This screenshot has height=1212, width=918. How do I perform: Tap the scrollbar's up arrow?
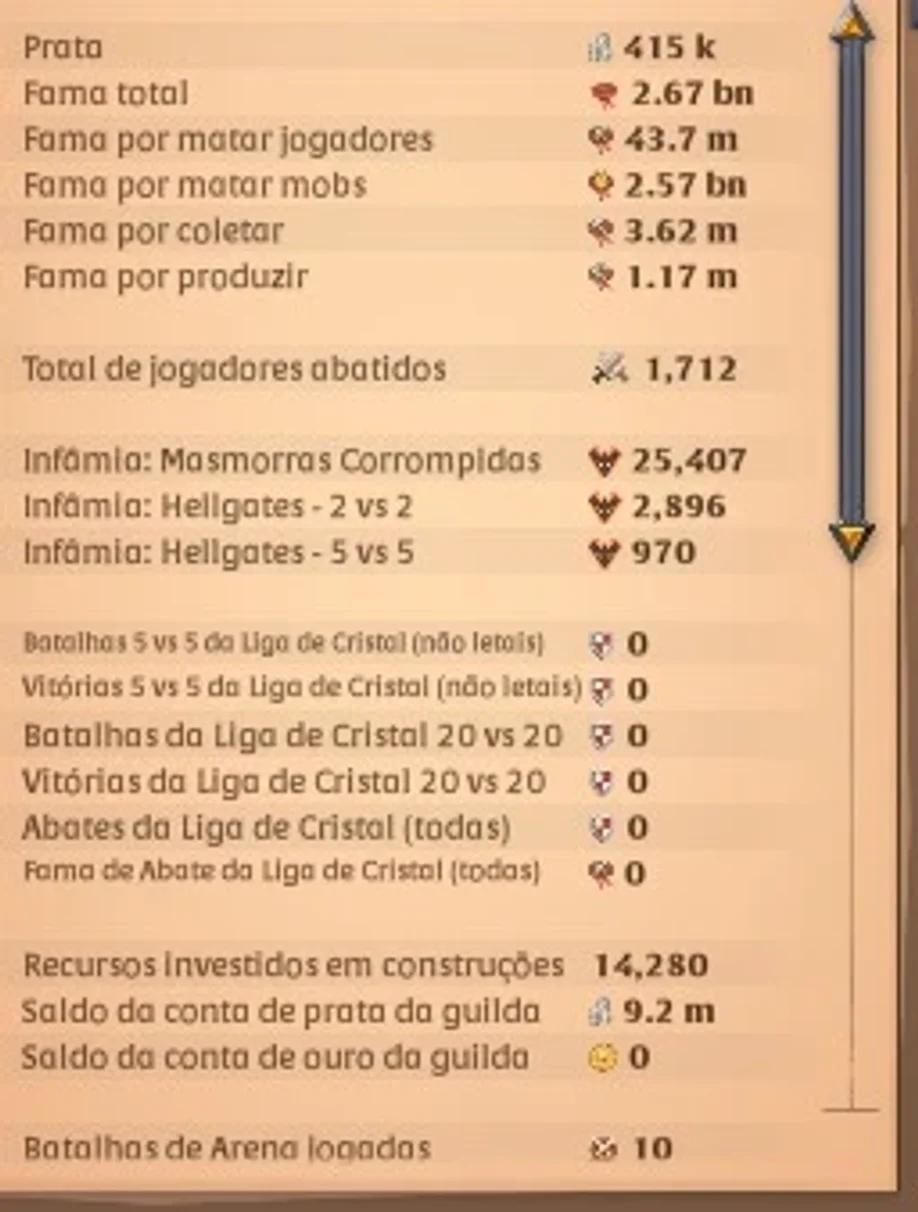click(x=852, y=21)
